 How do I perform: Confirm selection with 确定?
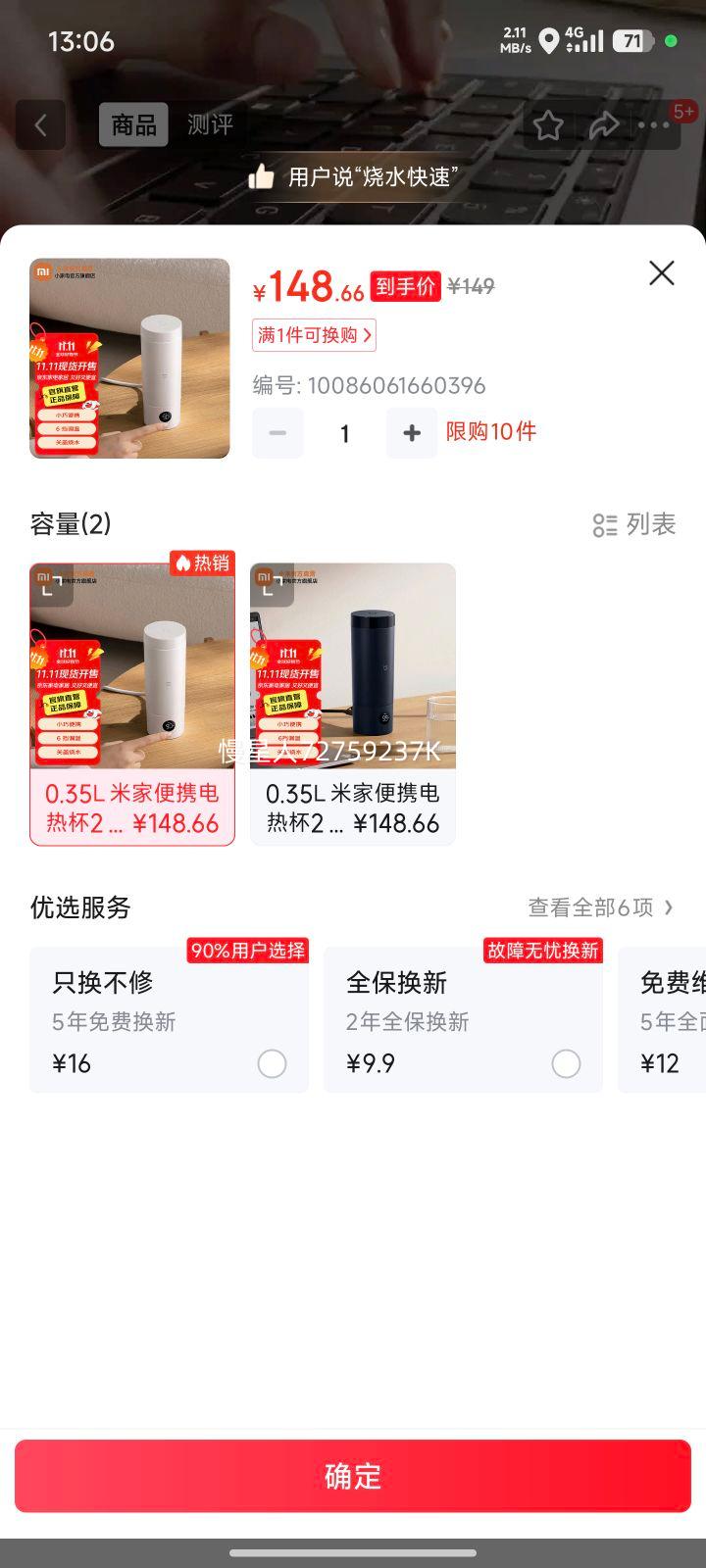click(353, 1476)
